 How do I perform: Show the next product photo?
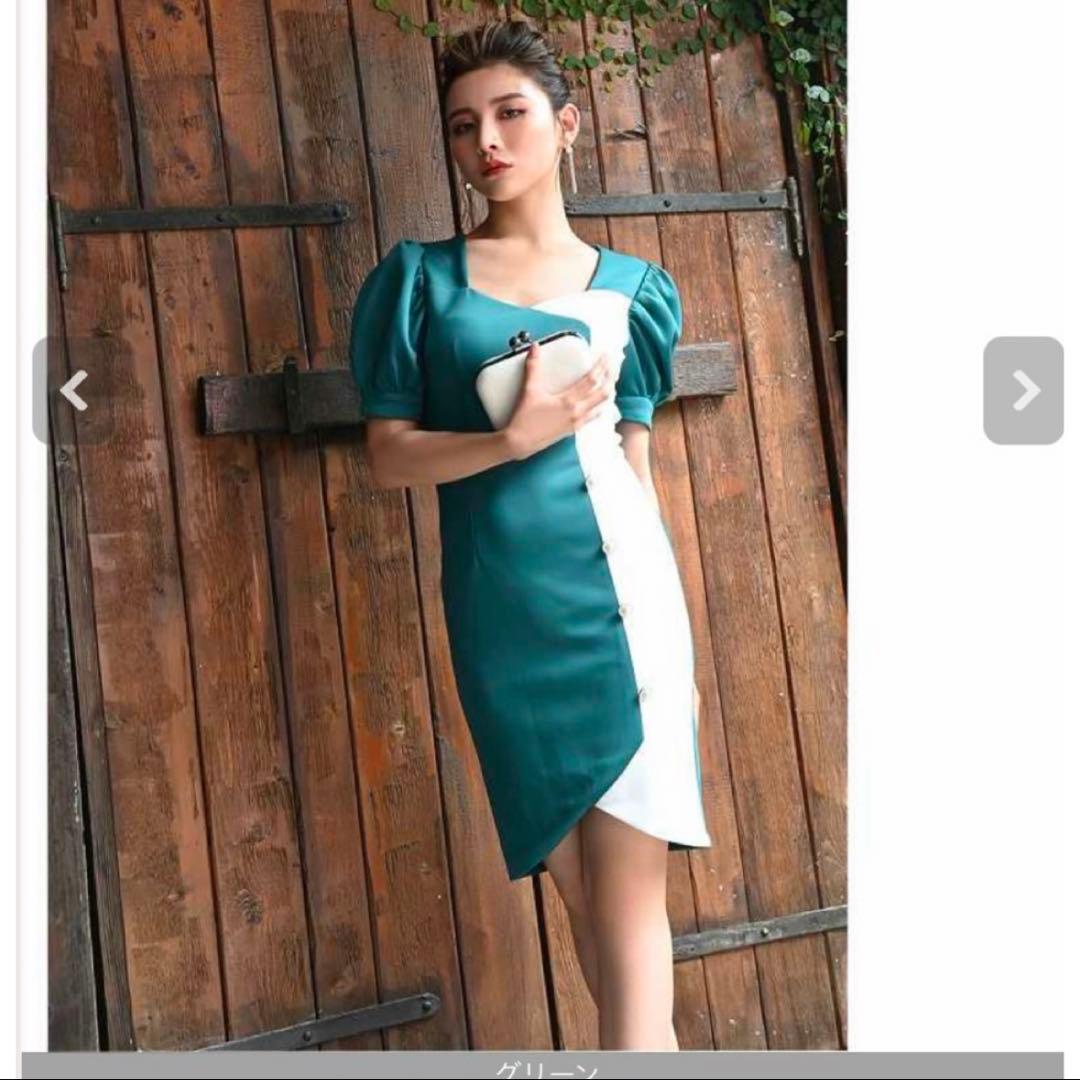pos(1023,390)
